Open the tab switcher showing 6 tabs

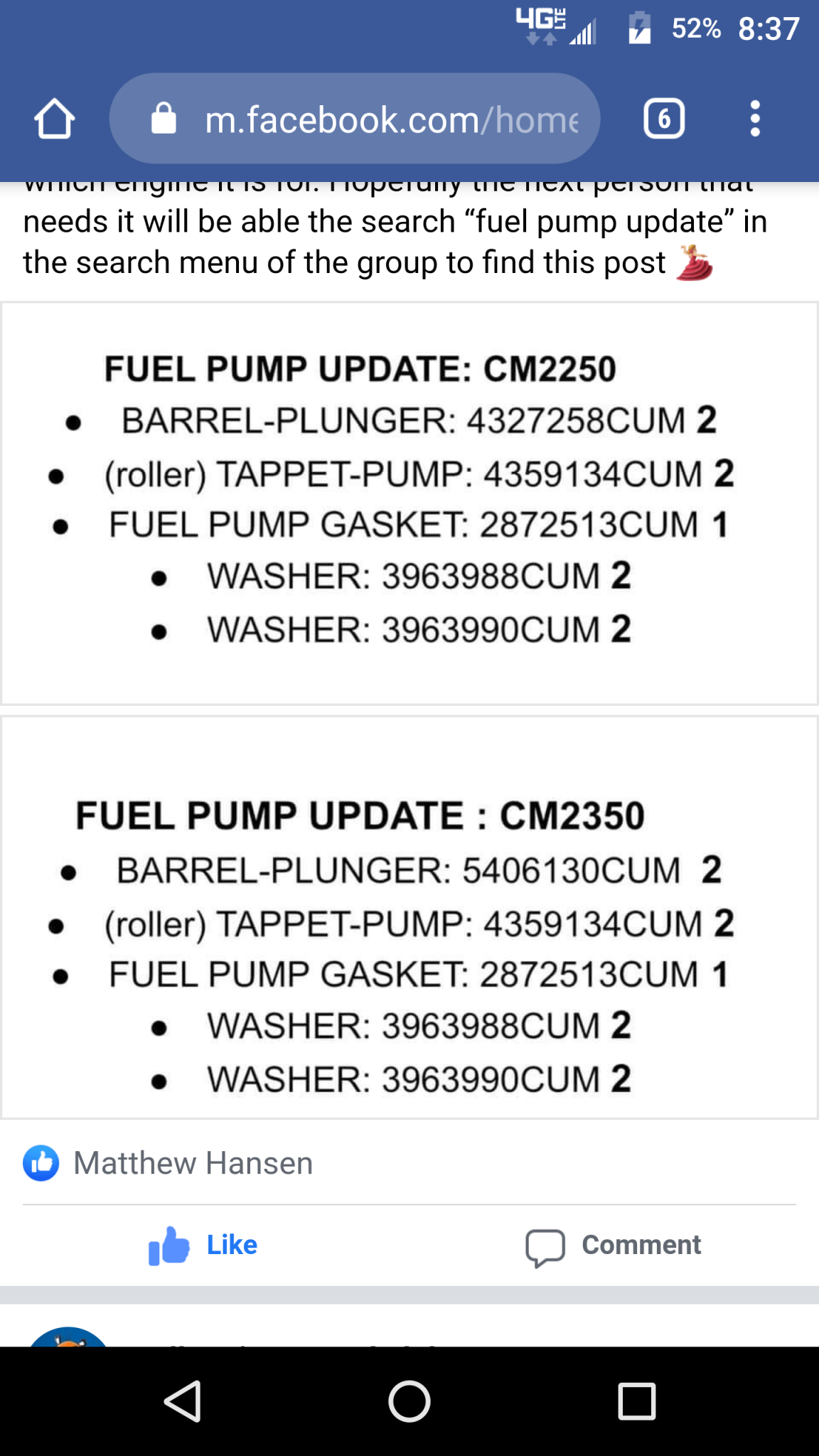click(664, 119)
